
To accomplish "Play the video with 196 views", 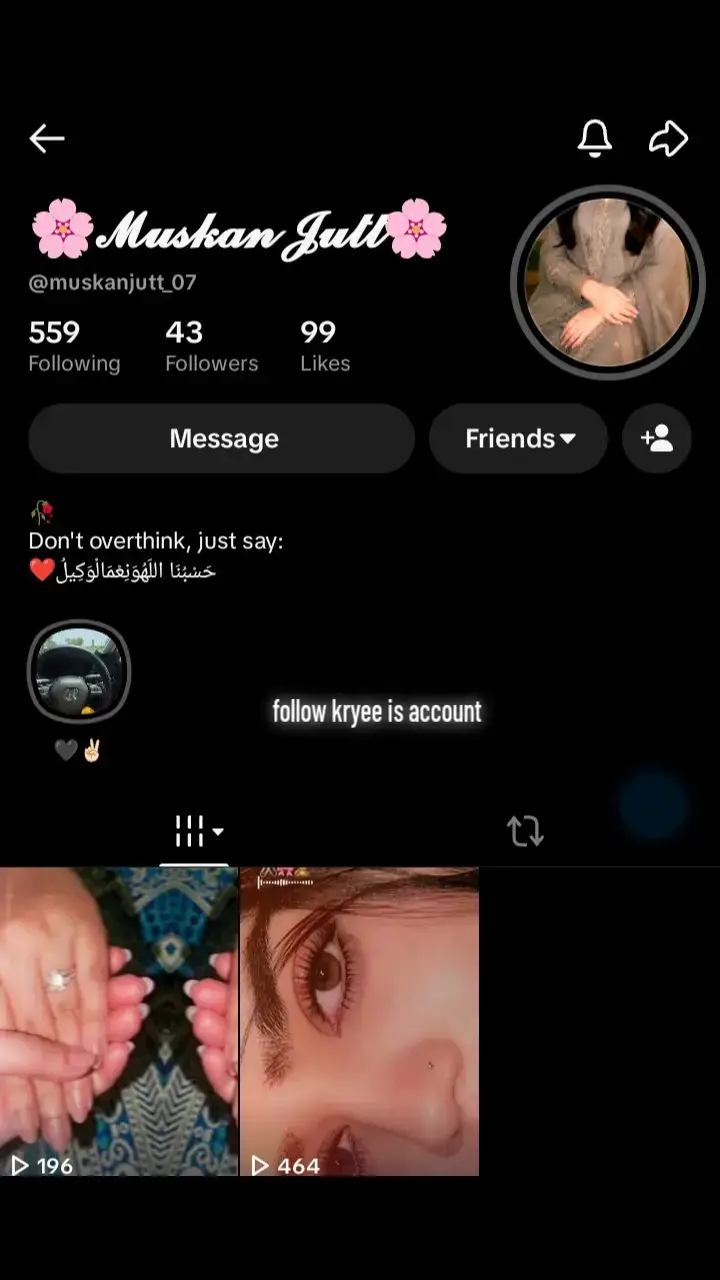I will coord(119,1021).
